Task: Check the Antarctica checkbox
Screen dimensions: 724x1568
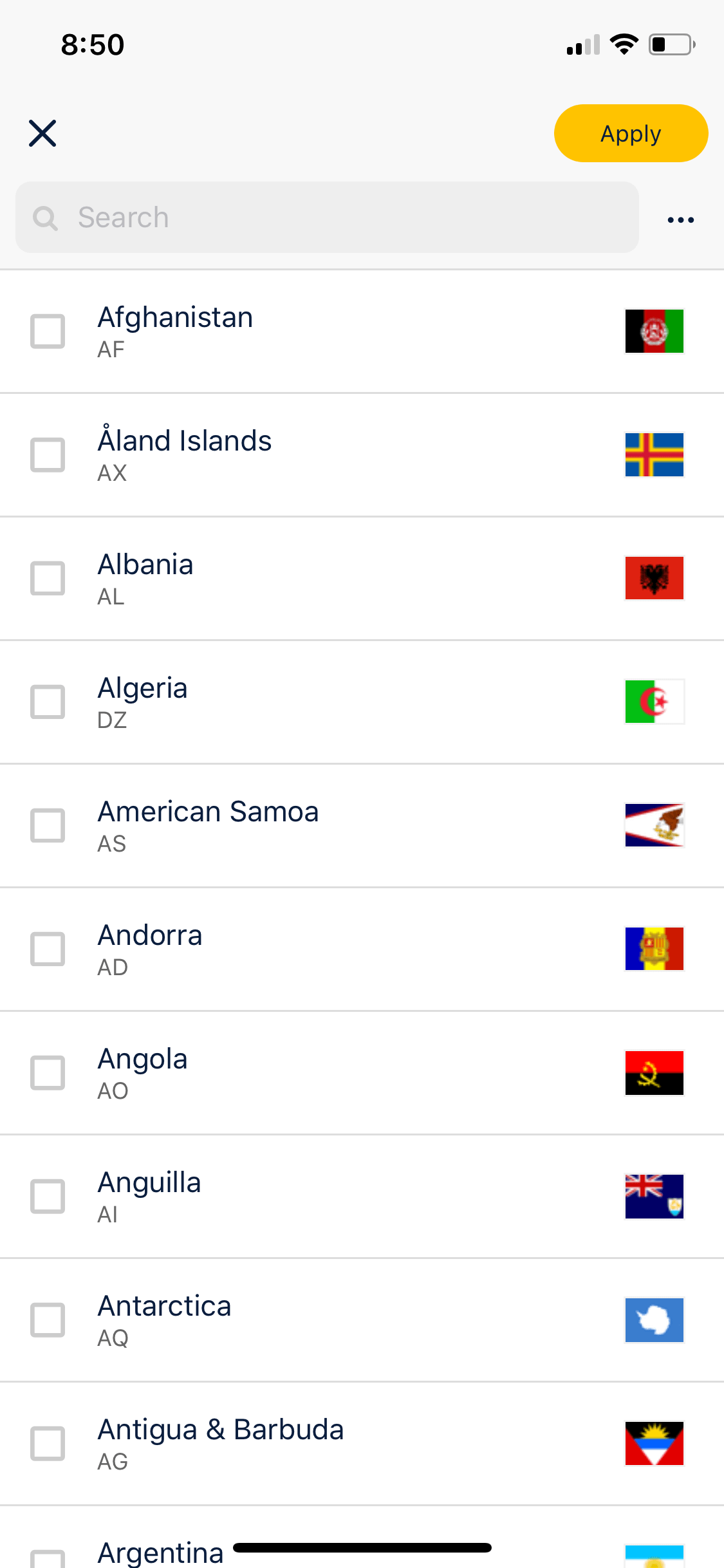Action: (48, 1320)
